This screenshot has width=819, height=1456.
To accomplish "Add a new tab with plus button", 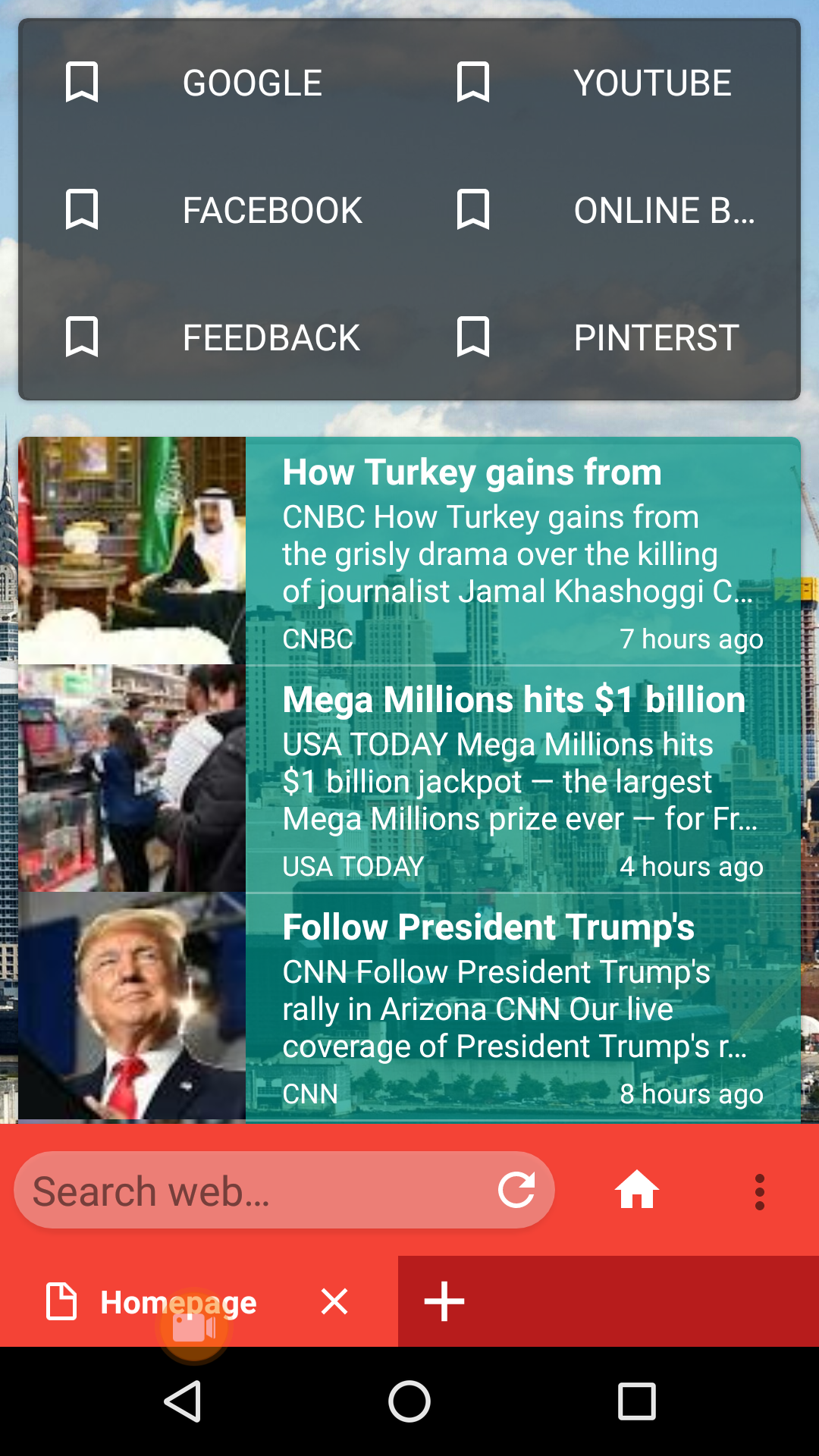I will pyautogui.click(x=444, y=1301).
